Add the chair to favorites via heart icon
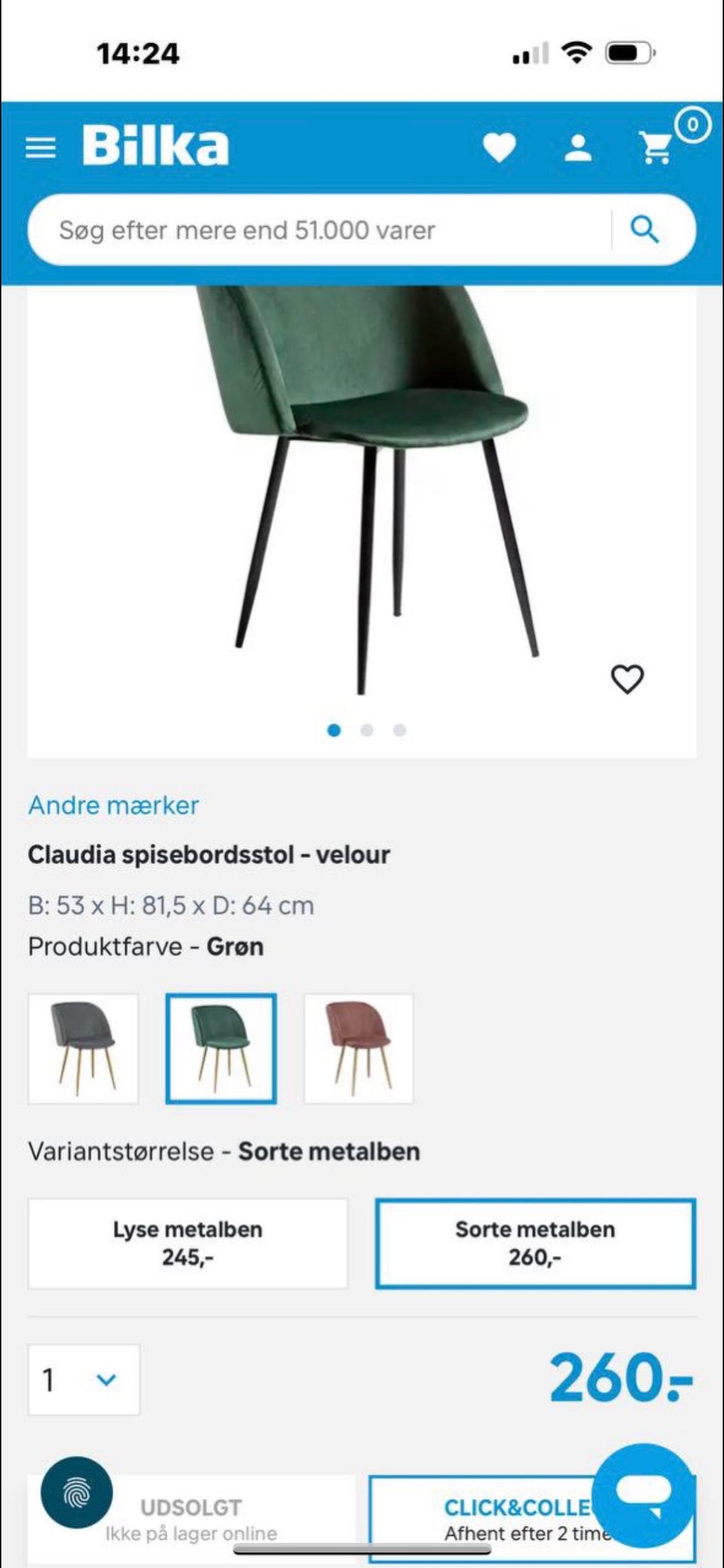The width and height of the screenshot is (724, 1568). [x=628, y=677]
